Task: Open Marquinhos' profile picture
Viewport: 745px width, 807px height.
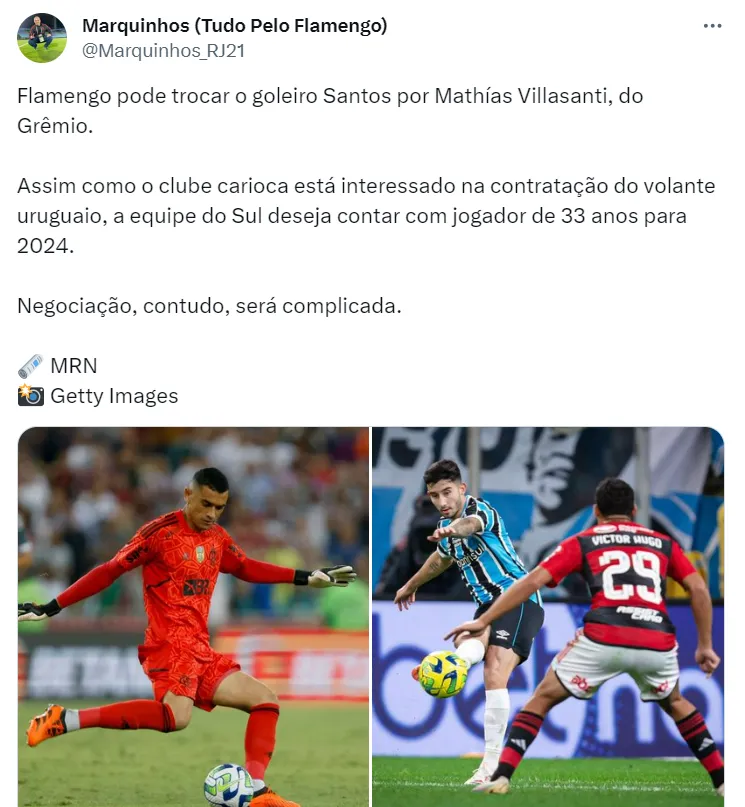Action: point(42,38)
